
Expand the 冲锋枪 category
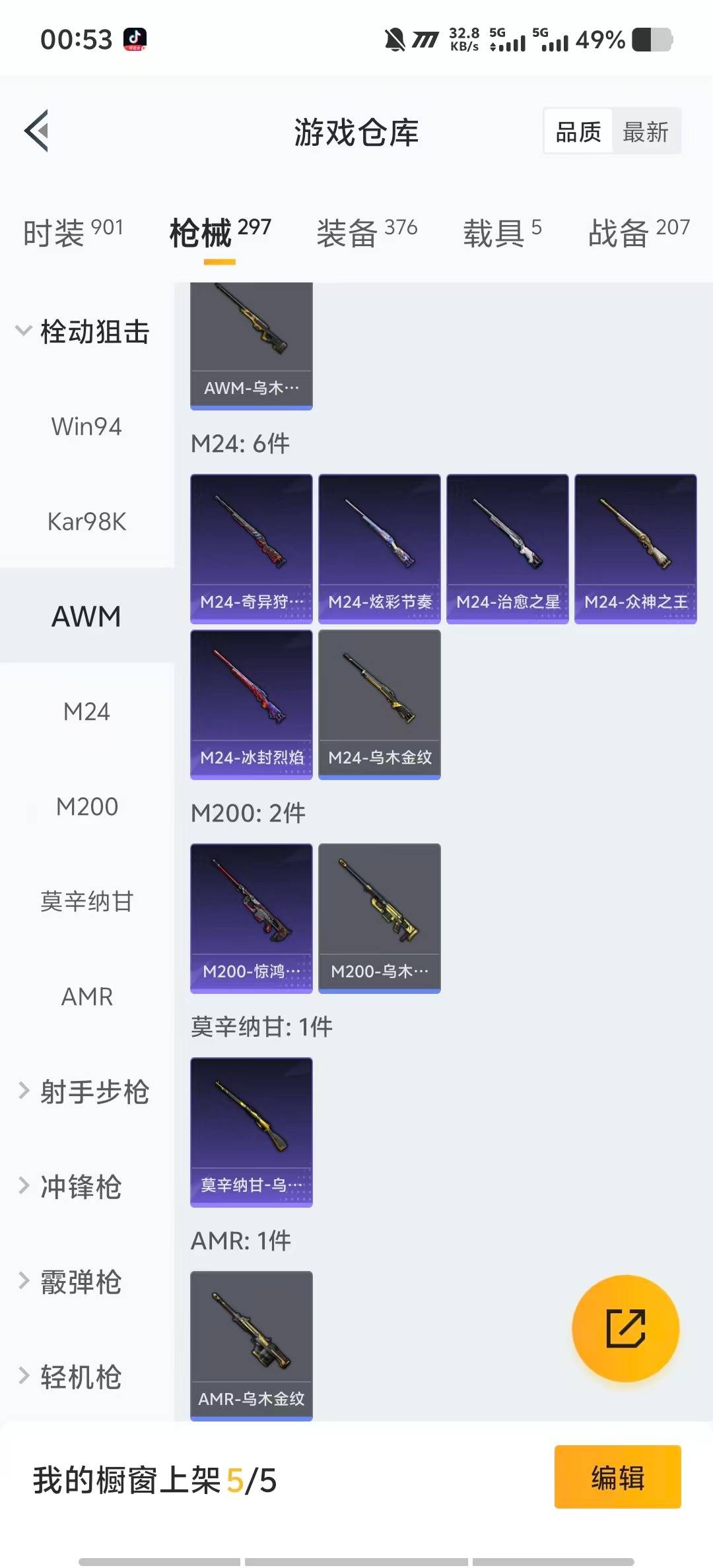pos(73,1187)
